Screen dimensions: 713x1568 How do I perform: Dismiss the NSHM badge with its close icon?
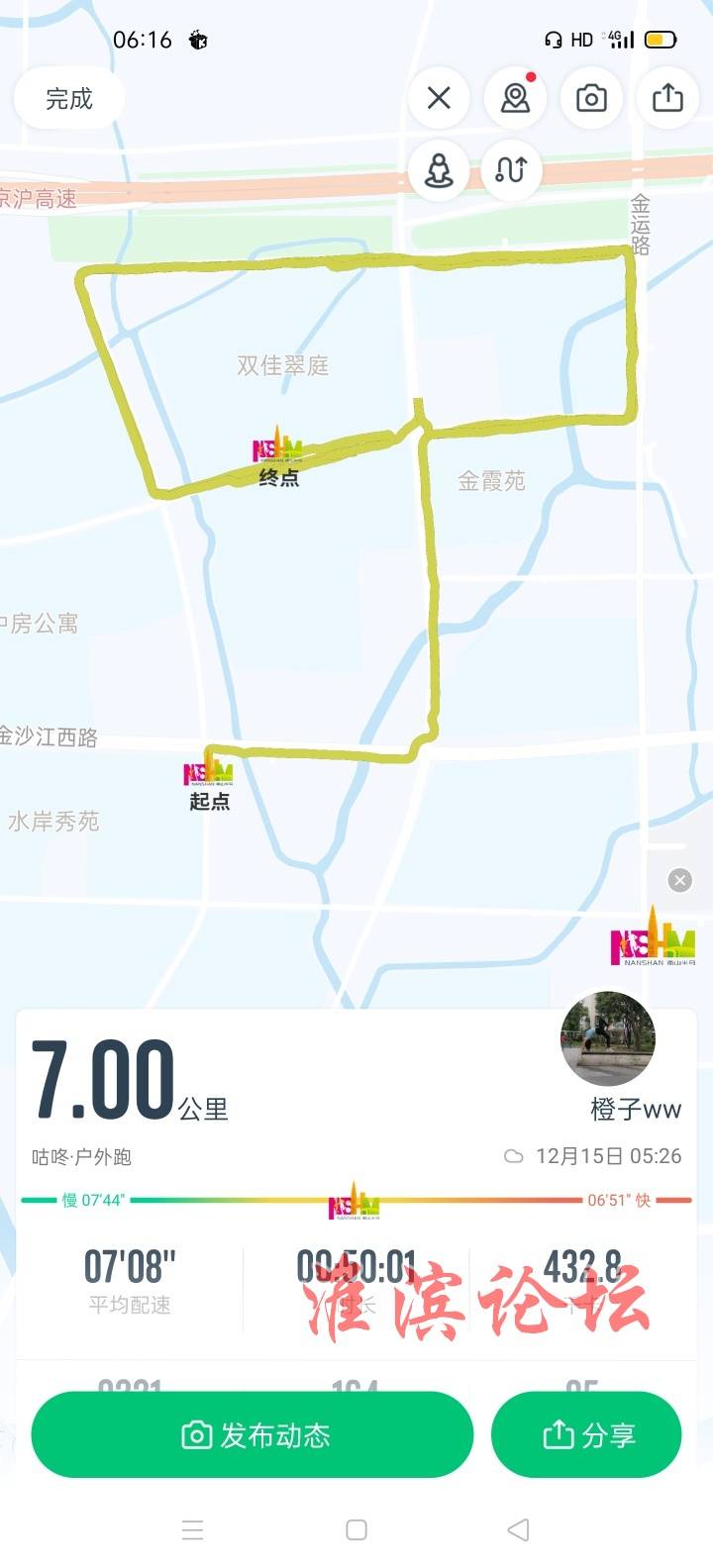(679, 880)
